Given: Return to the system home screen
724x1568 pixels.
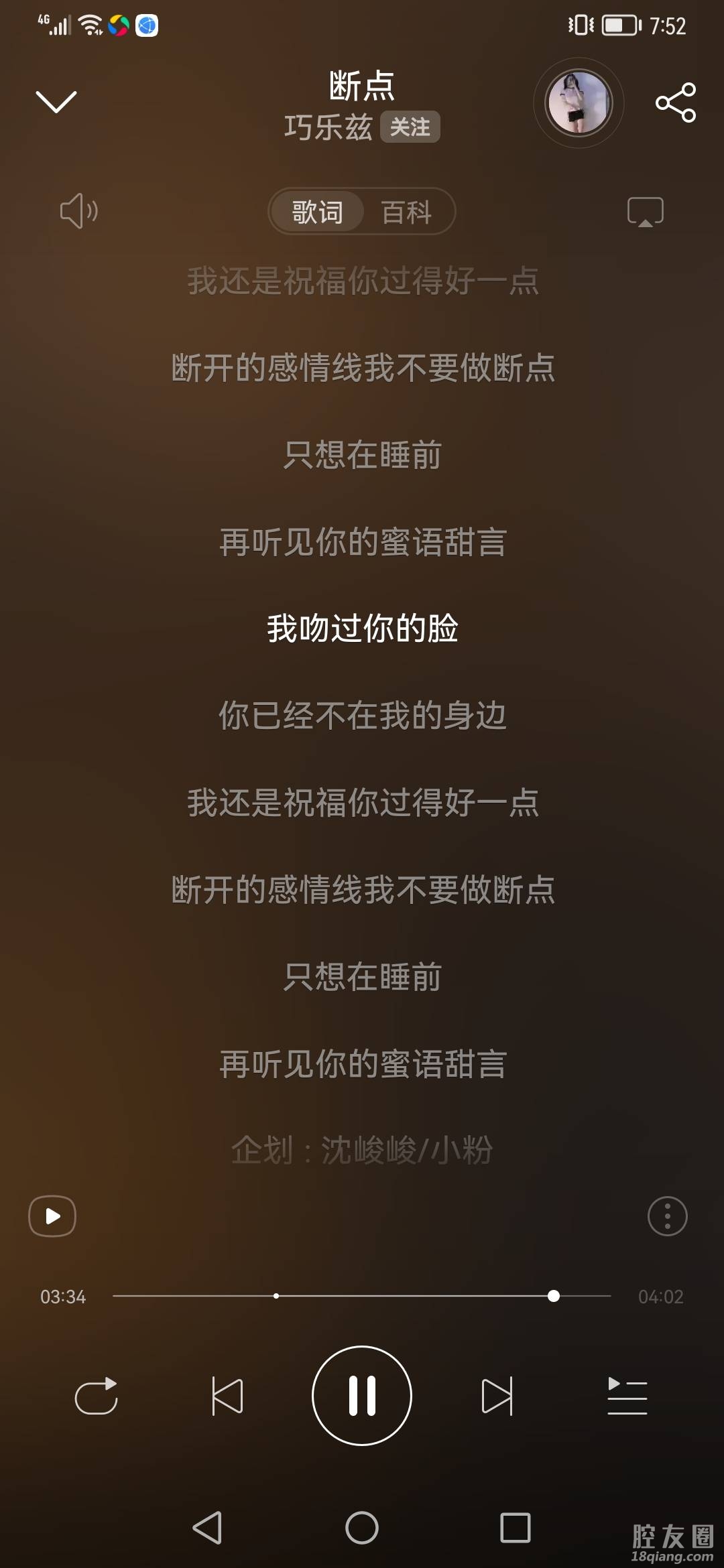Looking at the screenshot, I should click(x=362, y=1528).
